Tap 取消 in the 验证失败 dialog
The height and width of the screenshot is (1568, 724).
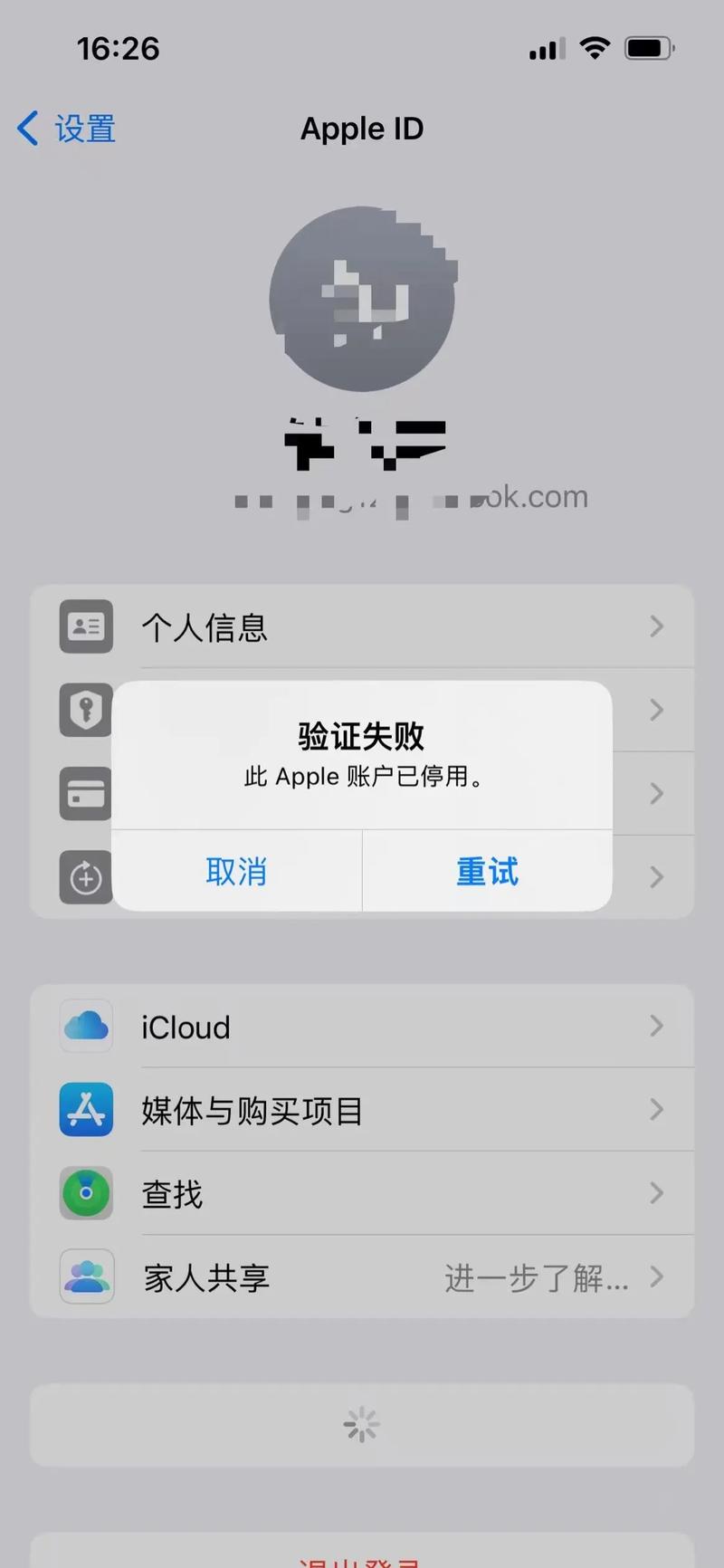click(x=236, y=871)
